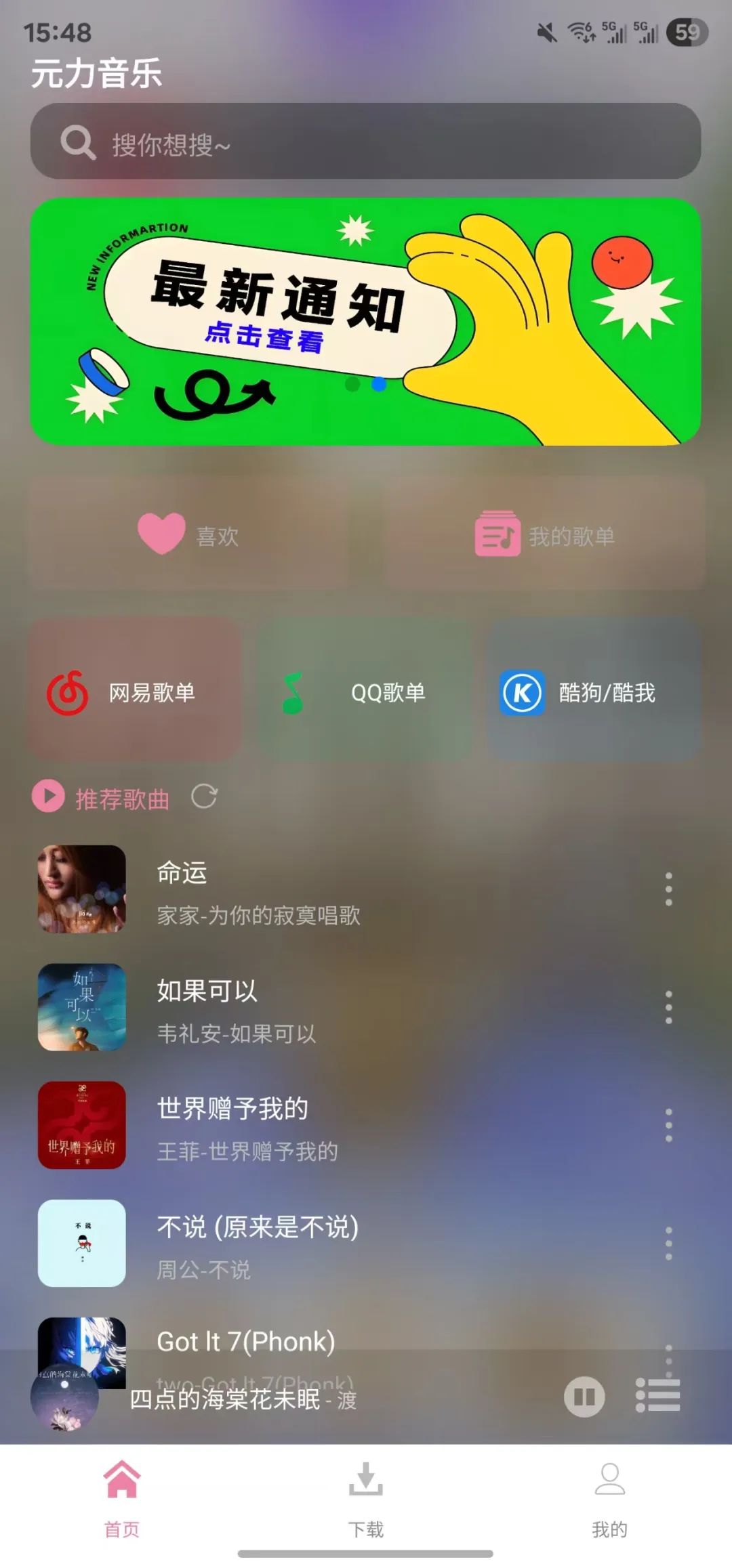732x1568 pixels.
Task: Play all 推荐歌曲 recommended songs
Action: (49, 797)
